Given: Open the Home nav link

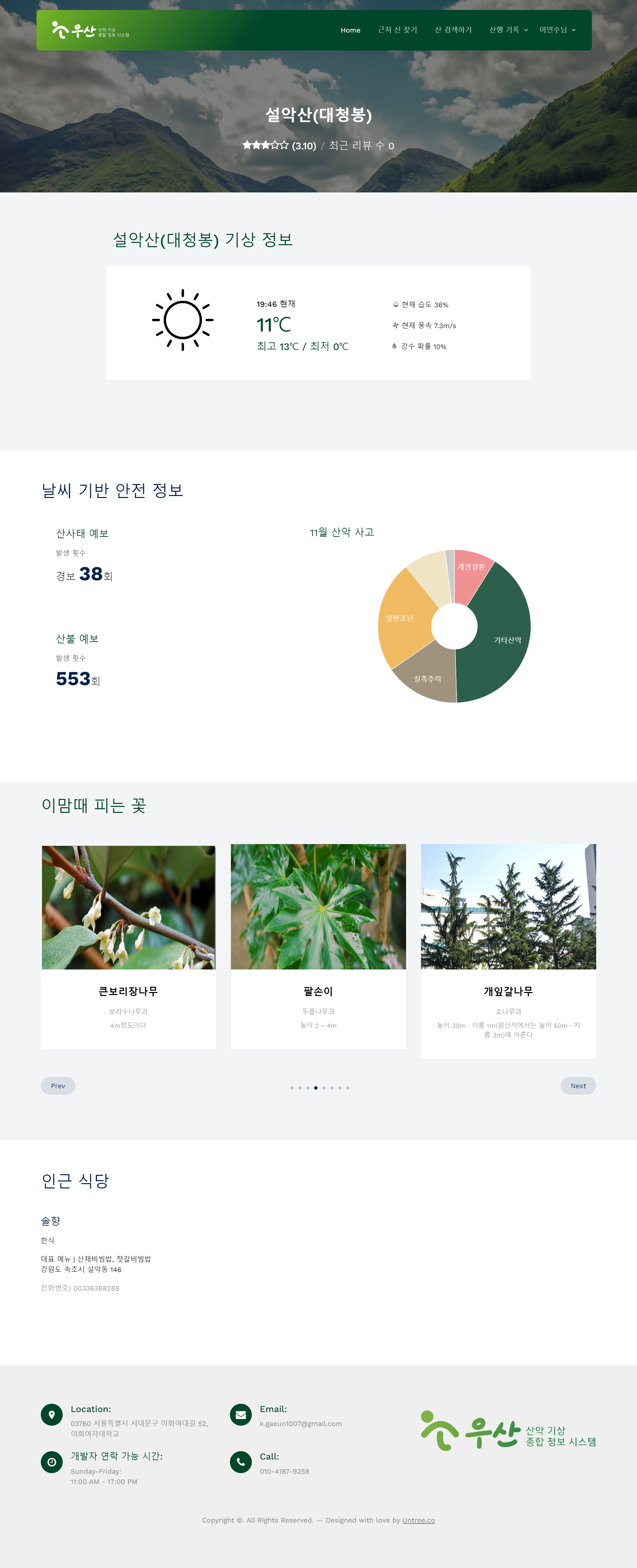Looking at the screenshot, I should pos(350,30).
